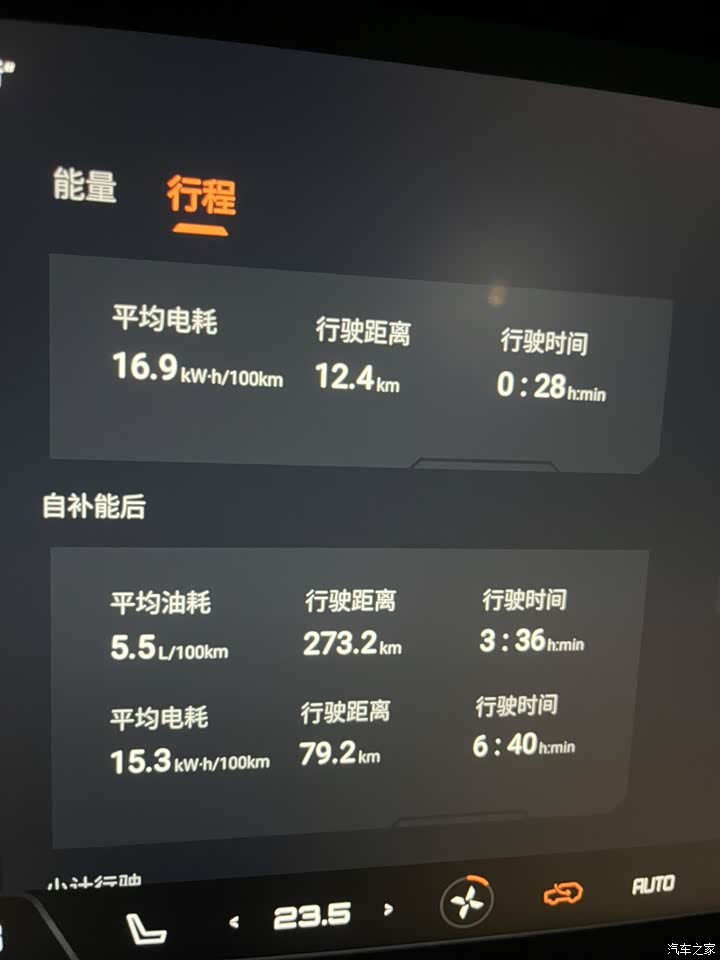Lower the temperature with the left arrow

pyautogui.click(x=235, y=921)
